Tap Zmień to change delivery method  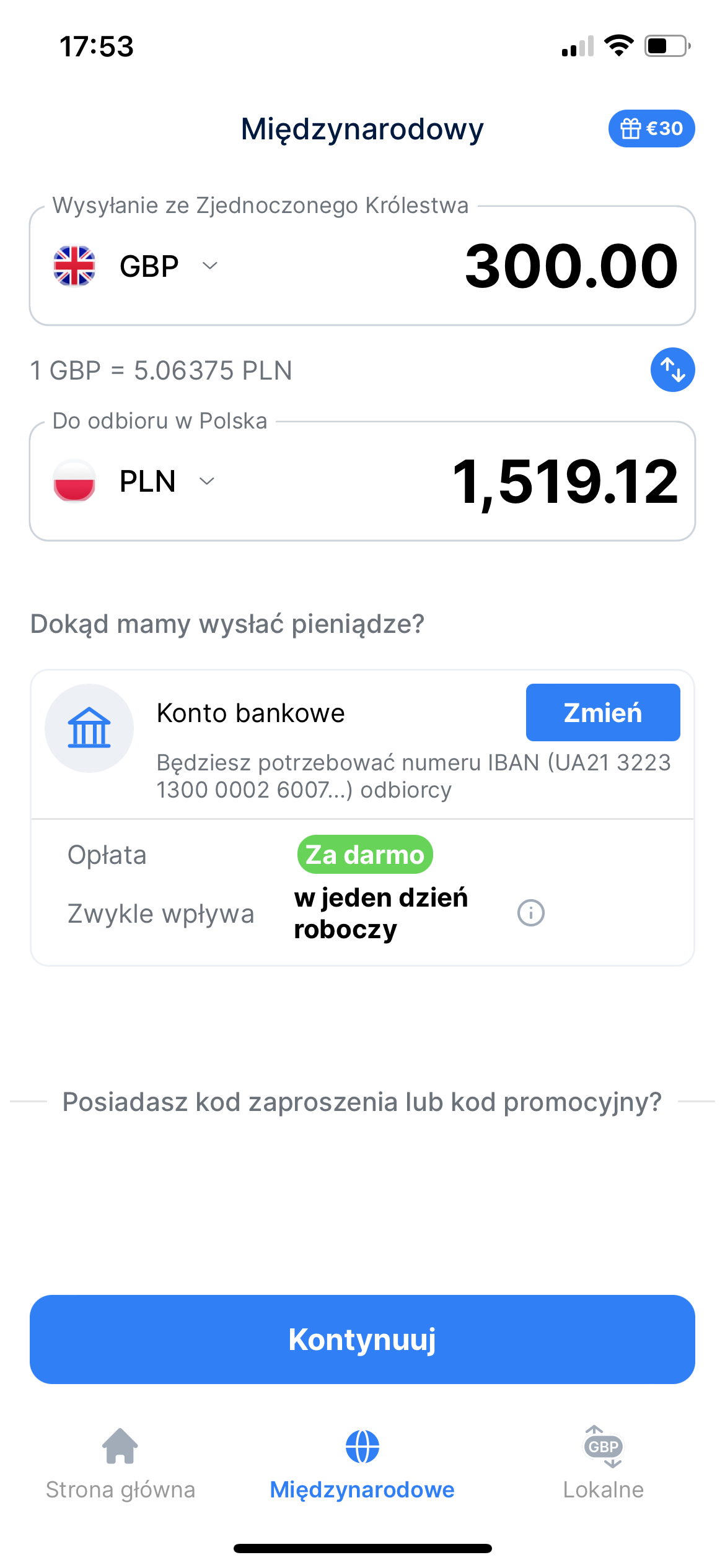603,712
